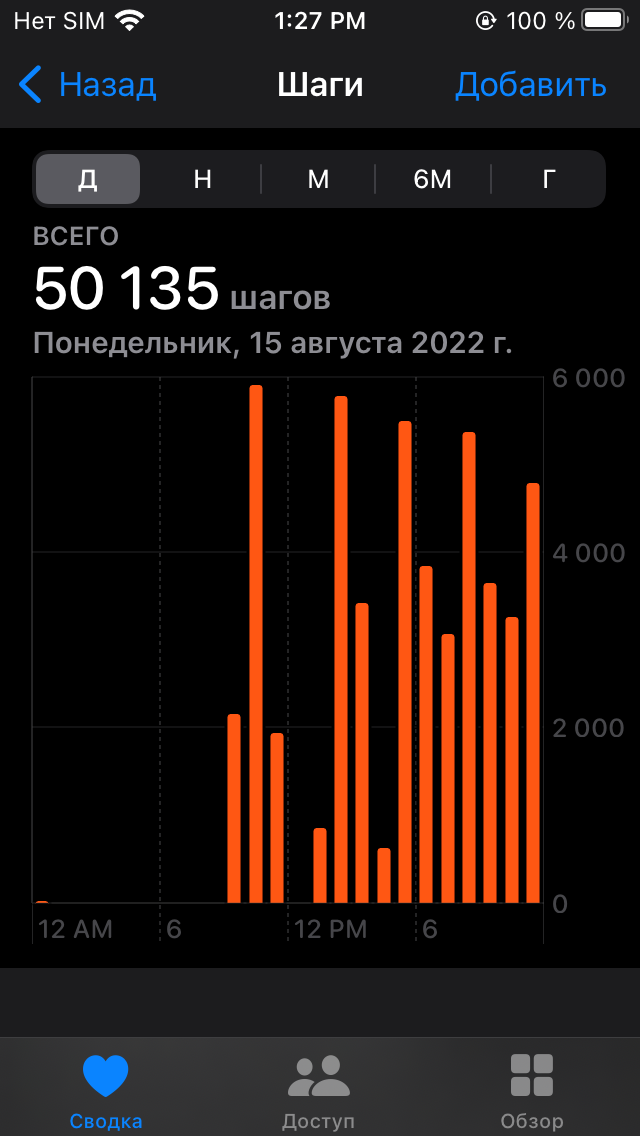
Task: Go back using the Назад button
Action: click(88, 85)
